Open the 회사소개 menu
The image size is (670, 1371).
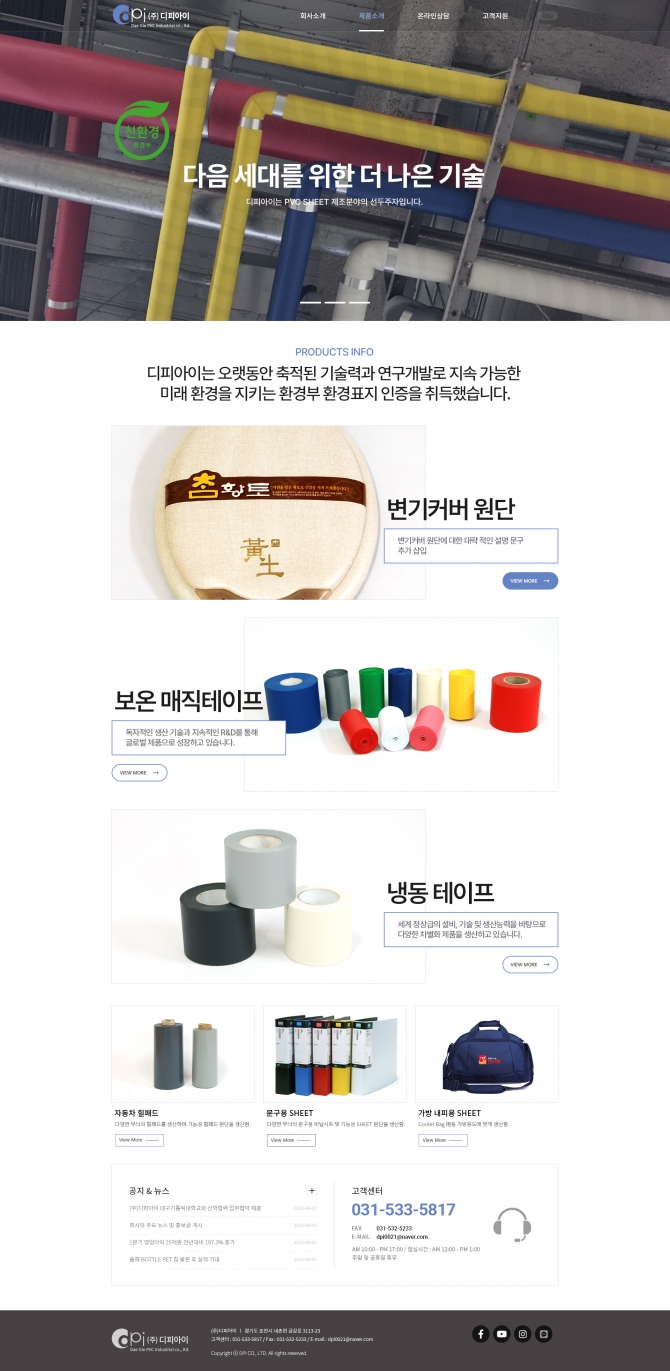pyautogui.click(x=313, y=16)
